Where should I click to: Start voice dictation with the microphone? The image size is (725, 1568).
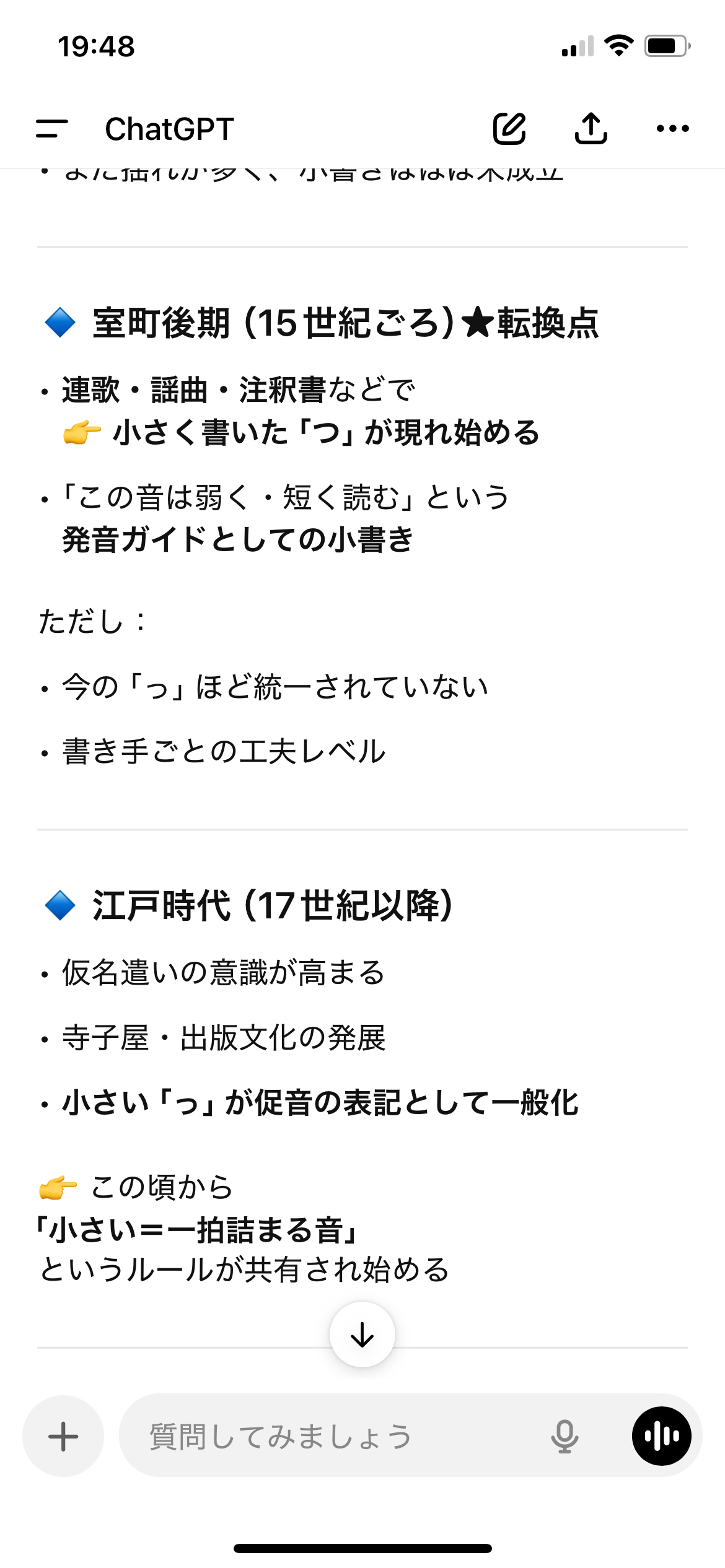[565, 1436]
